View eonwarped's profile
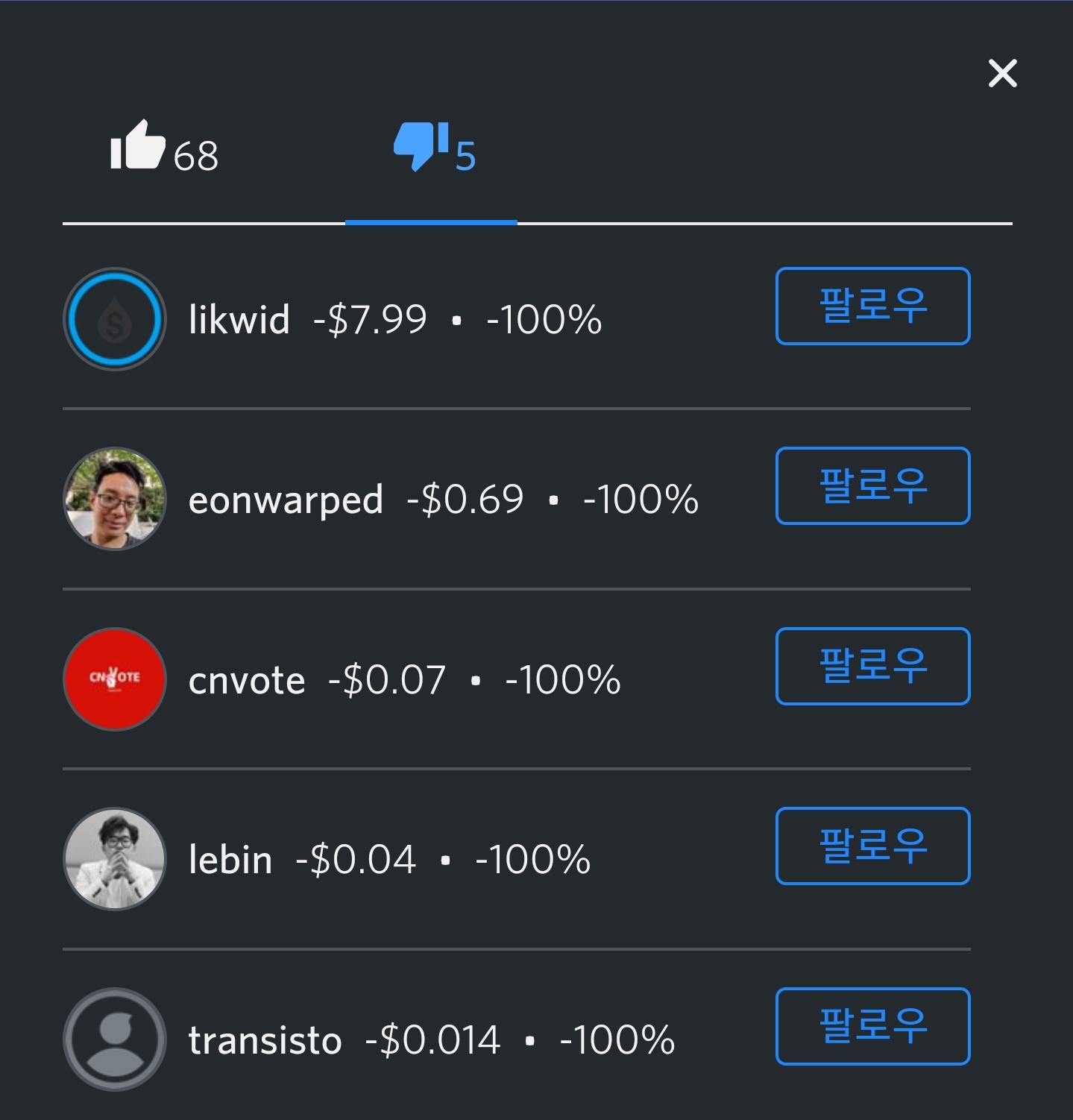The height and width of the screenshot is (1120, 1073). point(286,500)
